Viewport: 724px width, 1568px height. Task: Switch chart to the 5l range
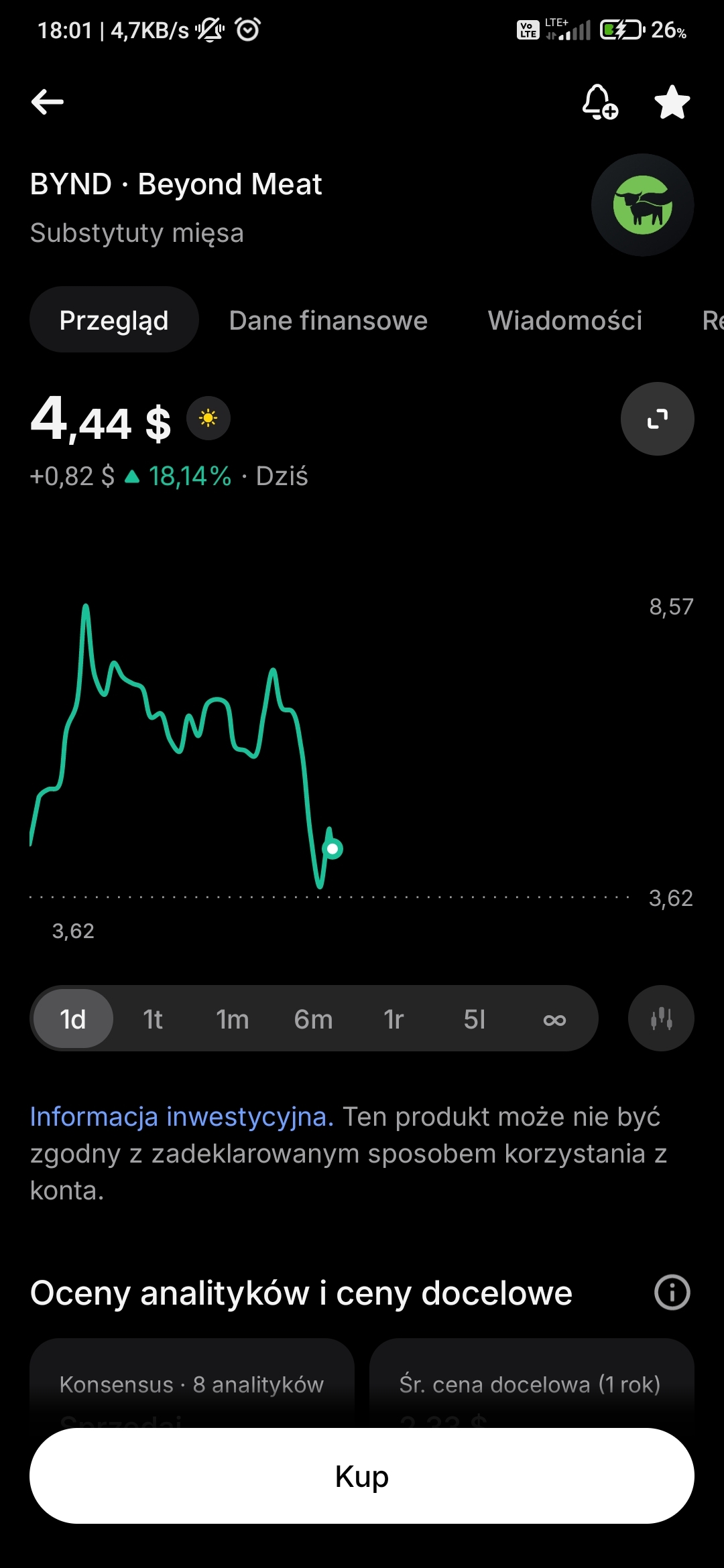[474, 1019]
